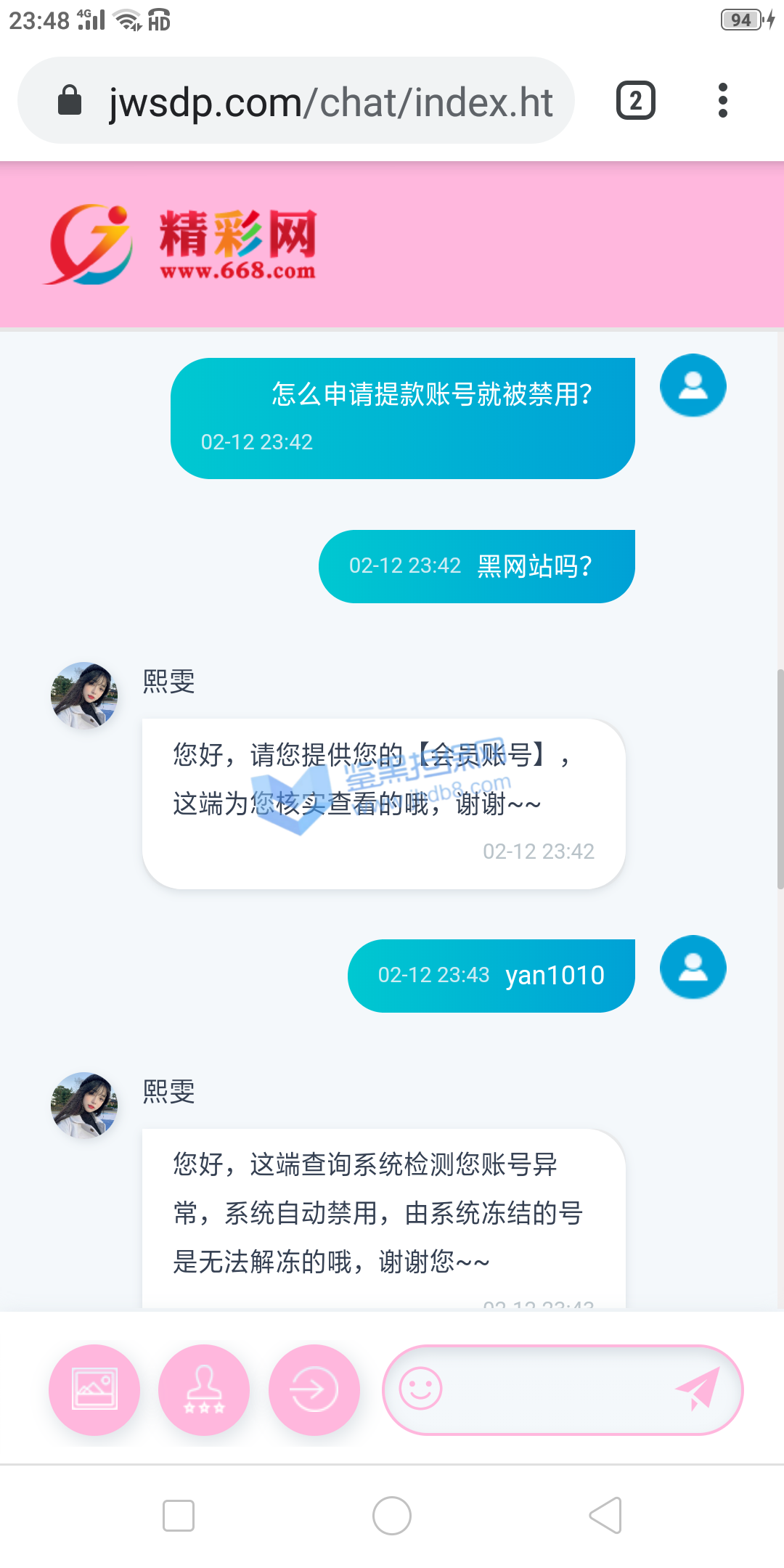Screen dimensions: 784x1568
Task: Open the browser tab switcher
Action: click(635, 101)
